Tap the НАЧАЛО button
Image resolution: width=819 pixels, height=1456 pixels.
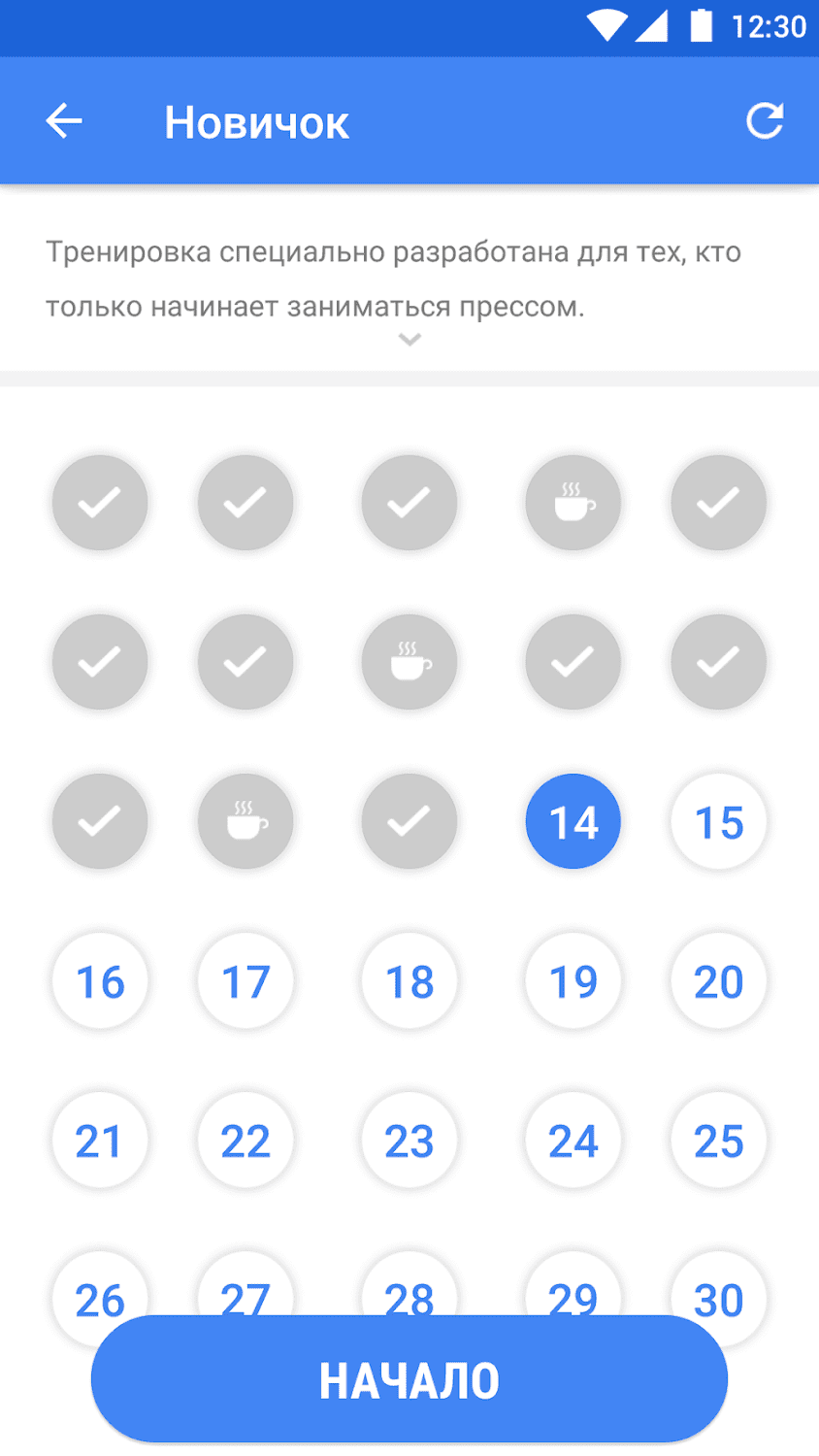(409, 1379)
